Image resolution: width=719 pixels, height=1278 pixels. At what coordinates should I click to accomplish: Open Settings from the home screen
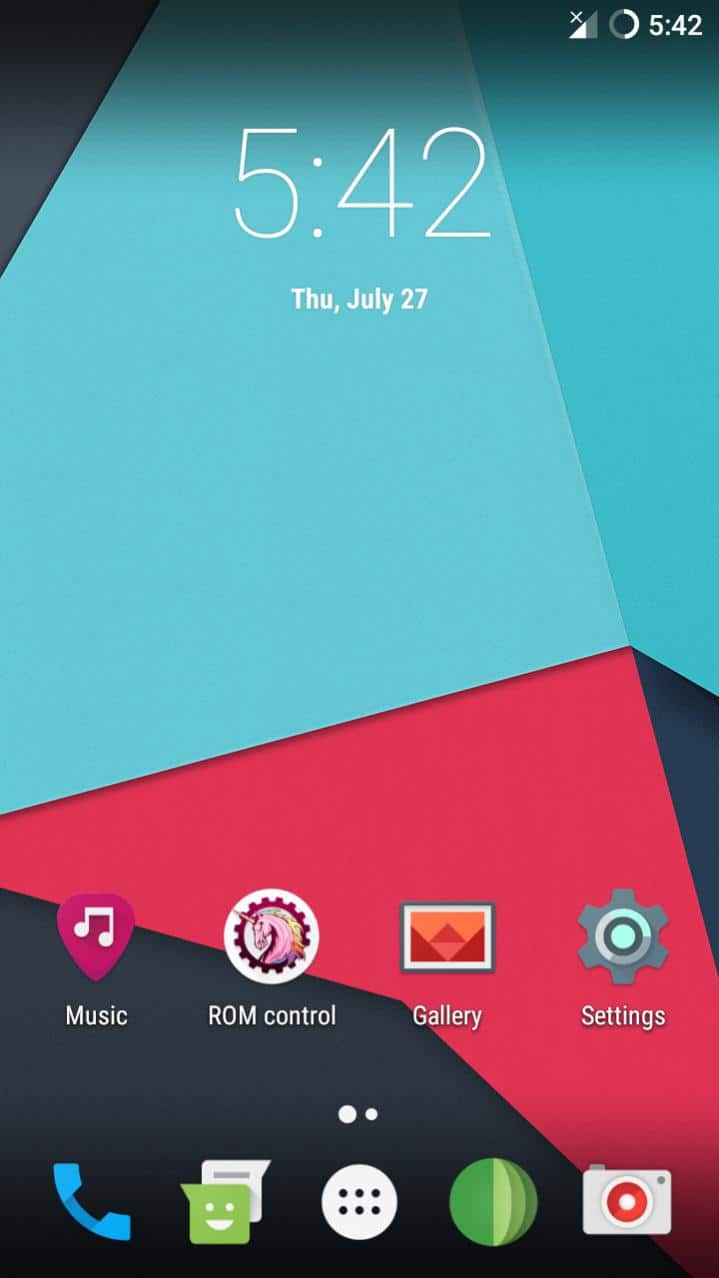click(623, 939)
